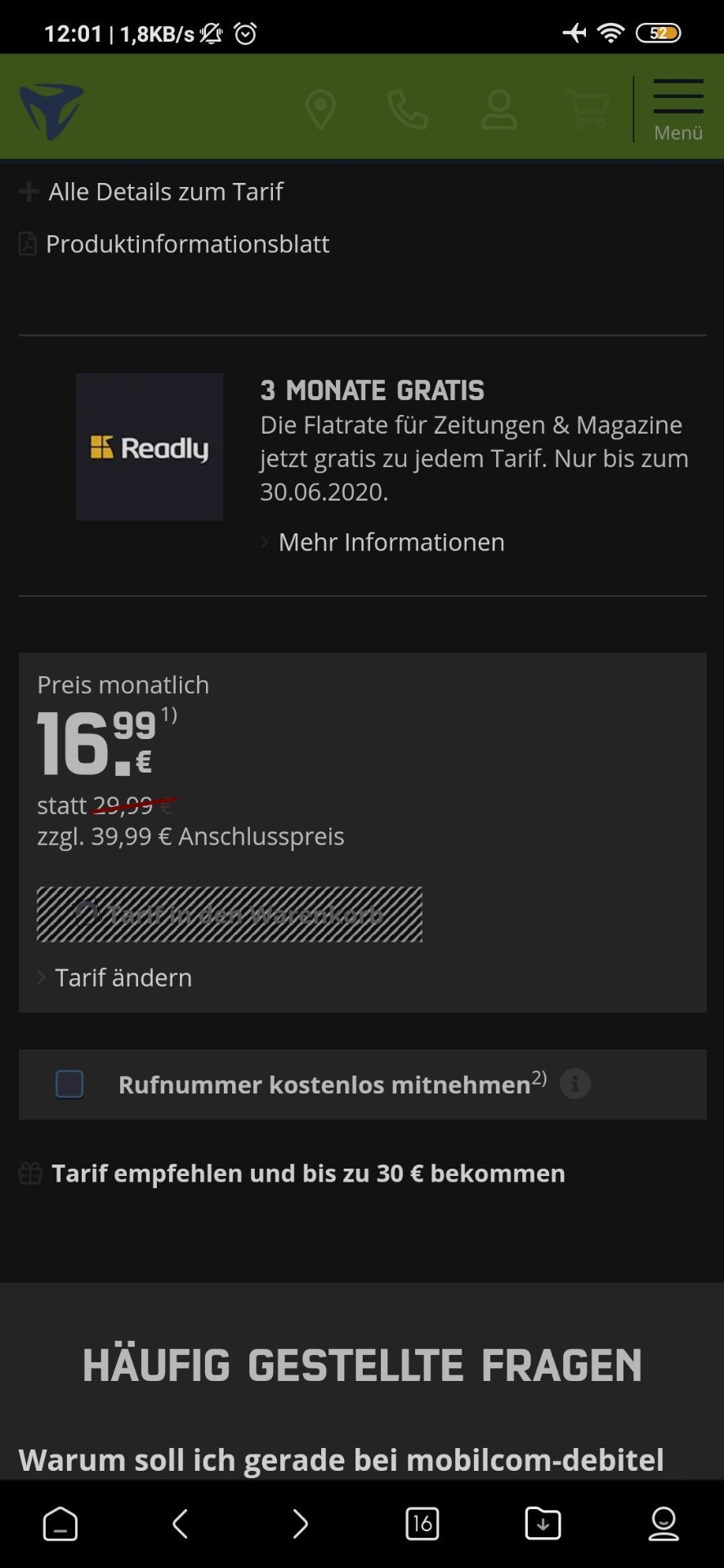
Task: Expand Alle Details zum Tarif
Action: [151, 192]
